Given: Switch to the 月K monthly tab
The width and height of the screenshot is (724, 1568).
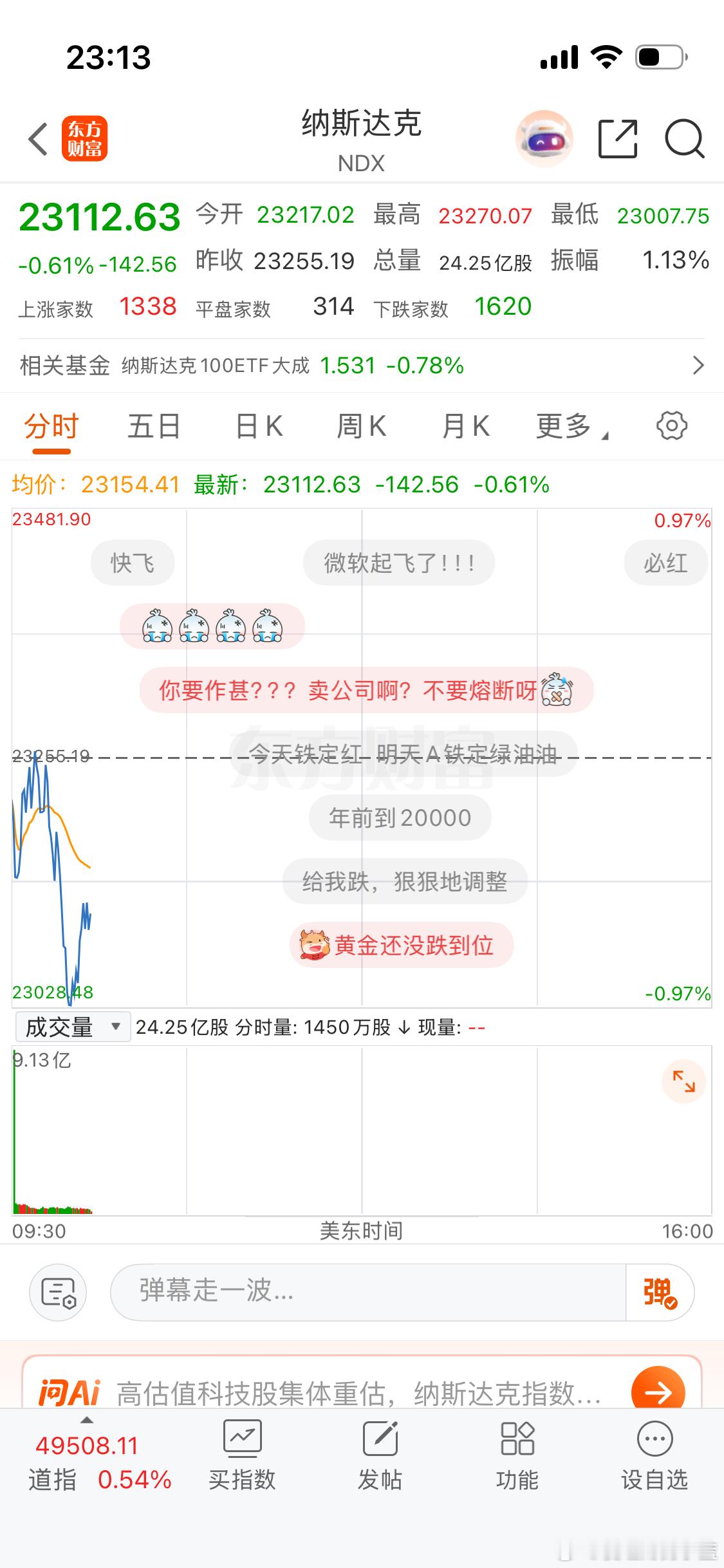Looking at the screenshot, I should (x=465, y=425).
